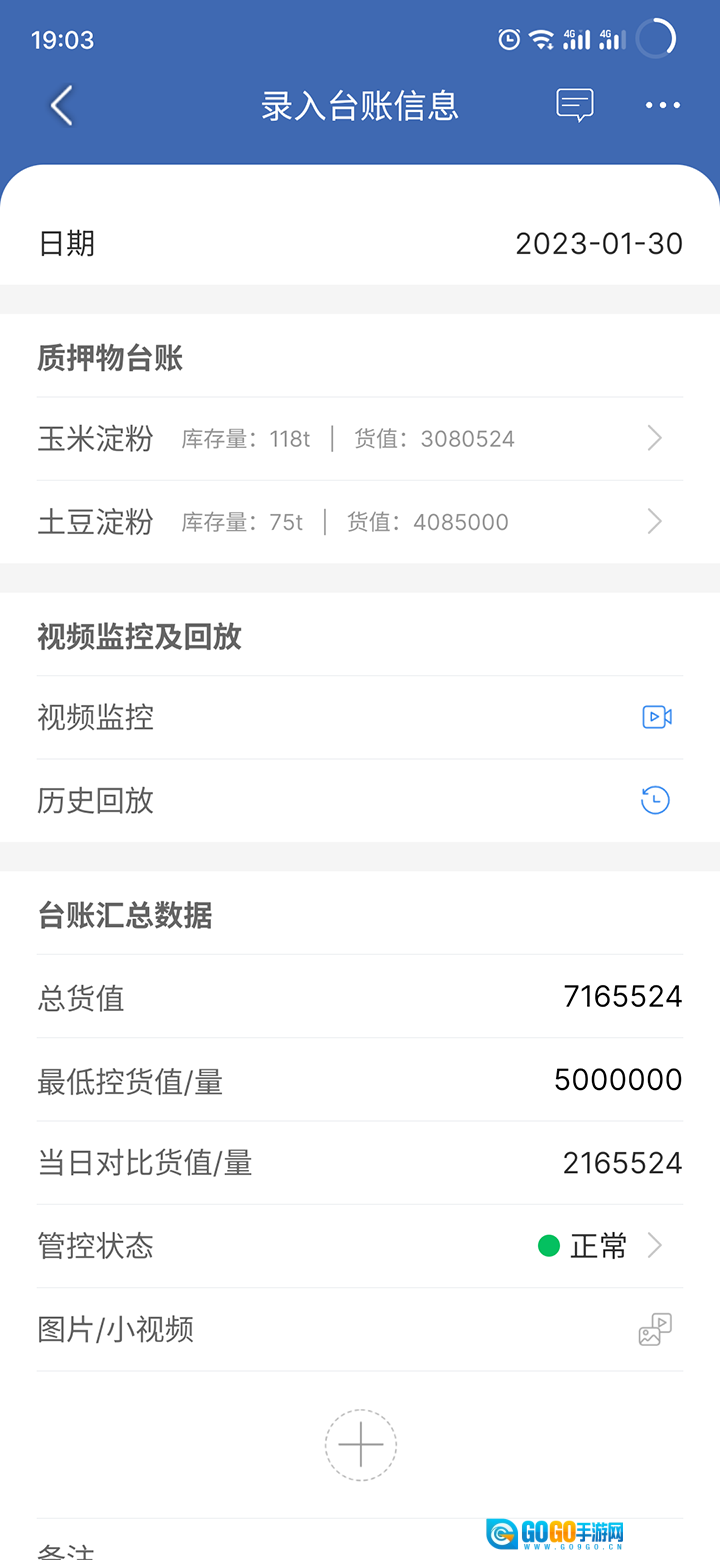
Task: Click the picture/video upload icon beside 图片/小视频
Action: pos(654,1330)
